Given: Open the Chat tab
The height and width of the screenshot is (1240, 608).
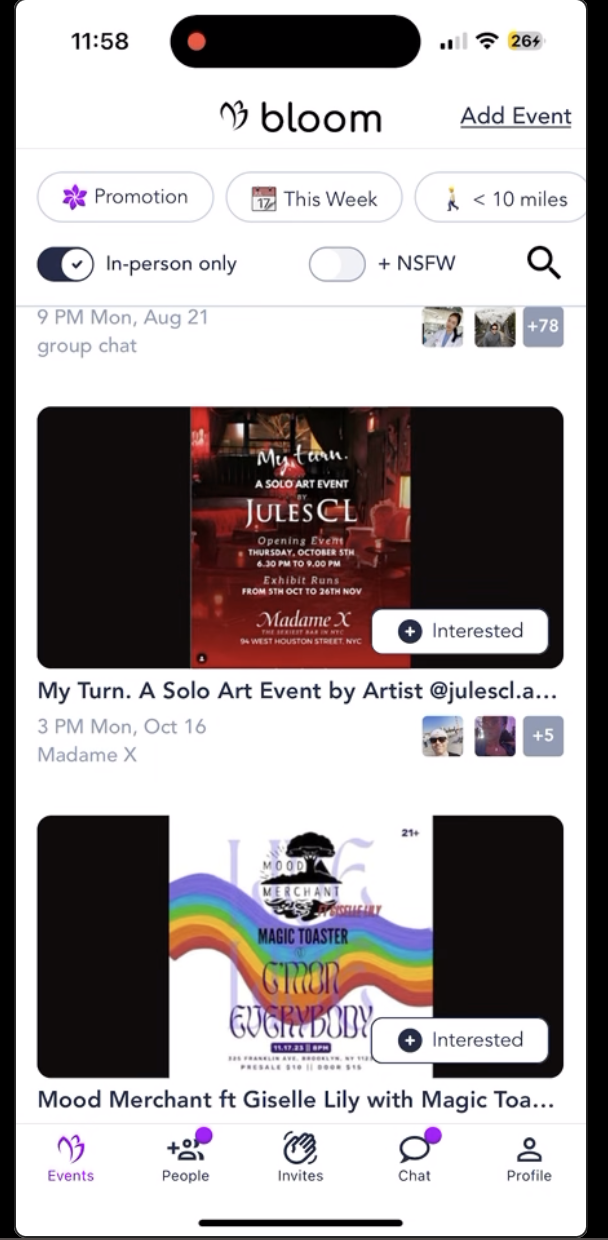Looking at the screenshot, I should 414,1158.
